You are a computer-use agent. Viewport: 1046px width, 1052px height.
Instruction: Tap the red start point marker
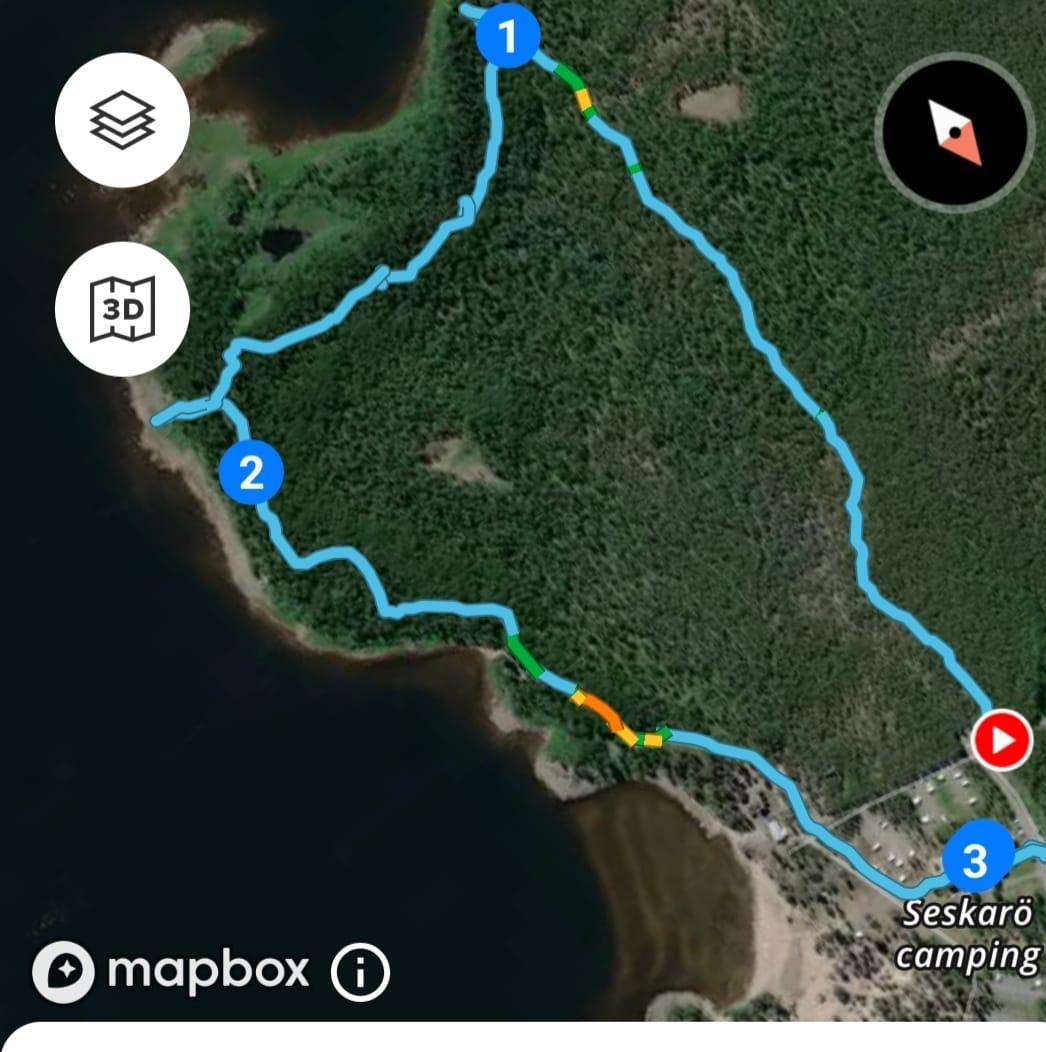click(x=1003, y=741)
